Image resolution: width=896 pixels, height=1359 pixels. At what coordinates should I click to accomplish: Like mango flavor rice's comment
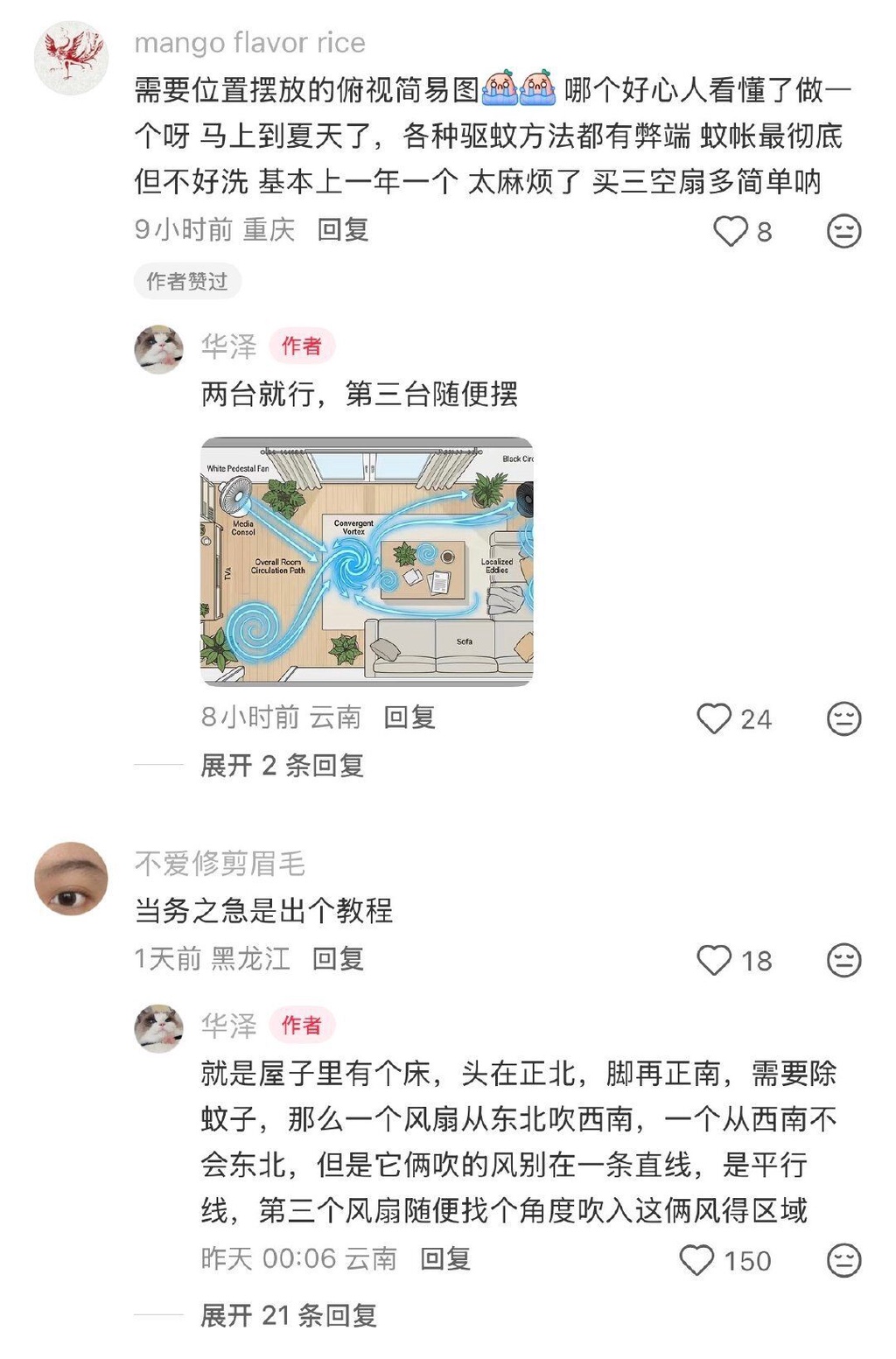click(731, 231)
